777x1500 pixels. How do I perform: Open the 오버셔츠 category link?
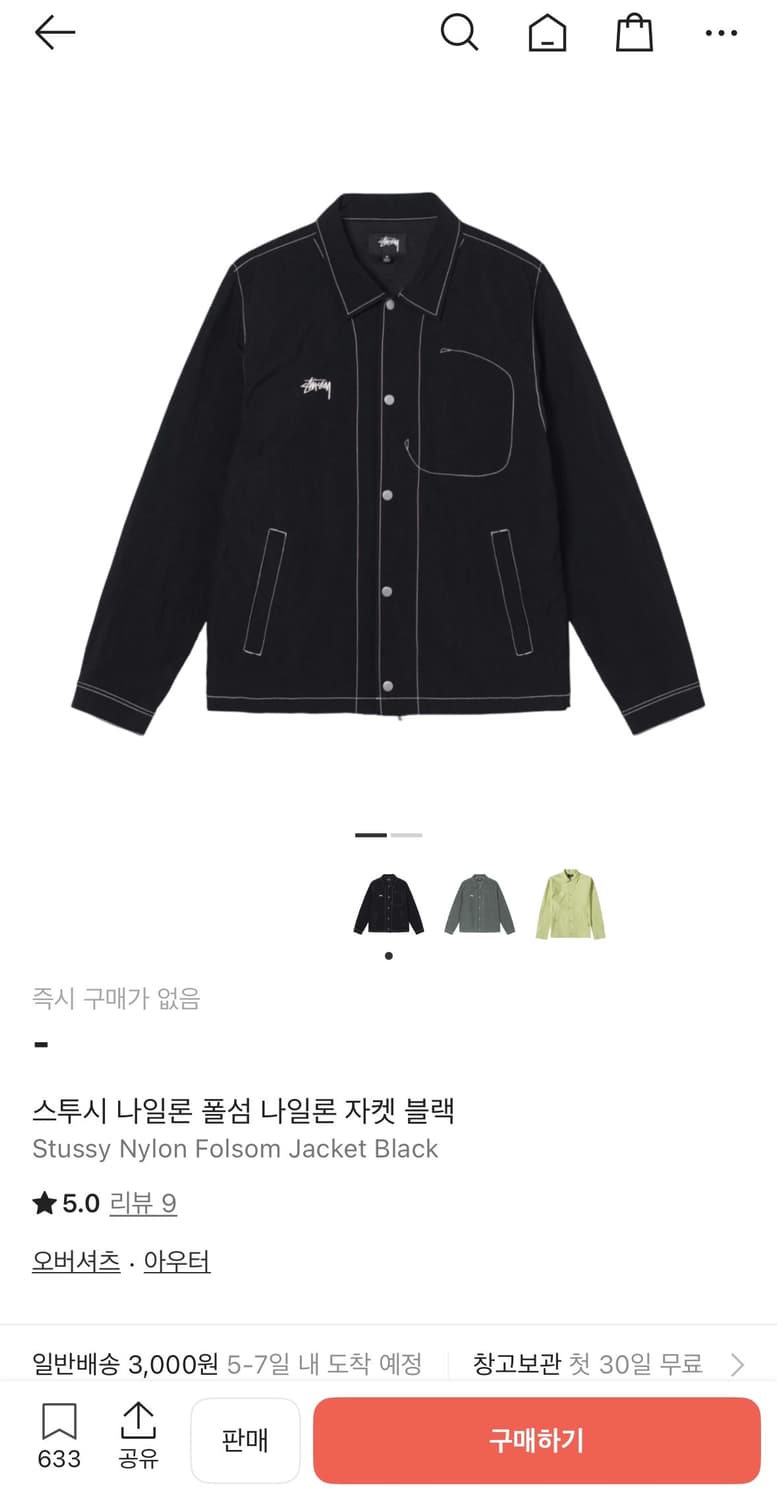point(76,1261)
